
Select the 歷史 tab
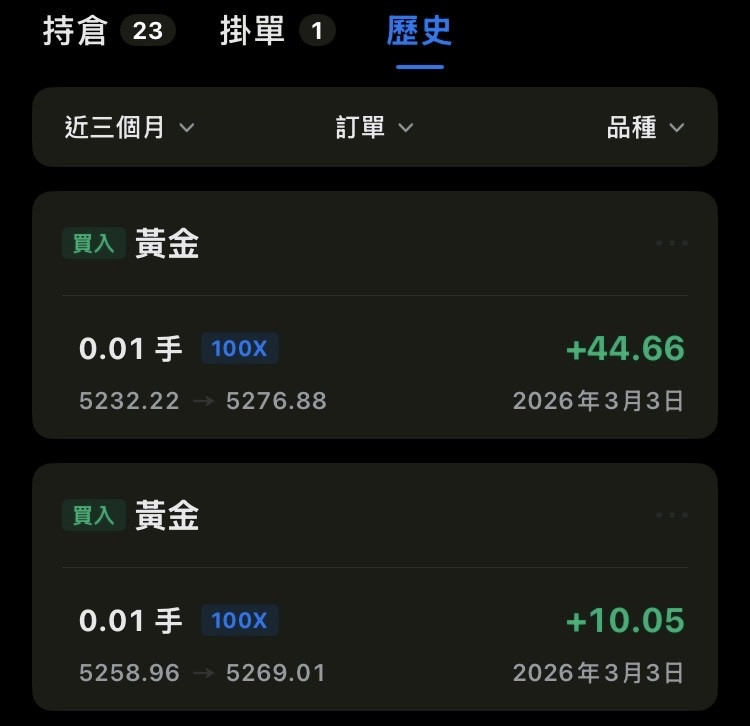(x=419, y=31)
